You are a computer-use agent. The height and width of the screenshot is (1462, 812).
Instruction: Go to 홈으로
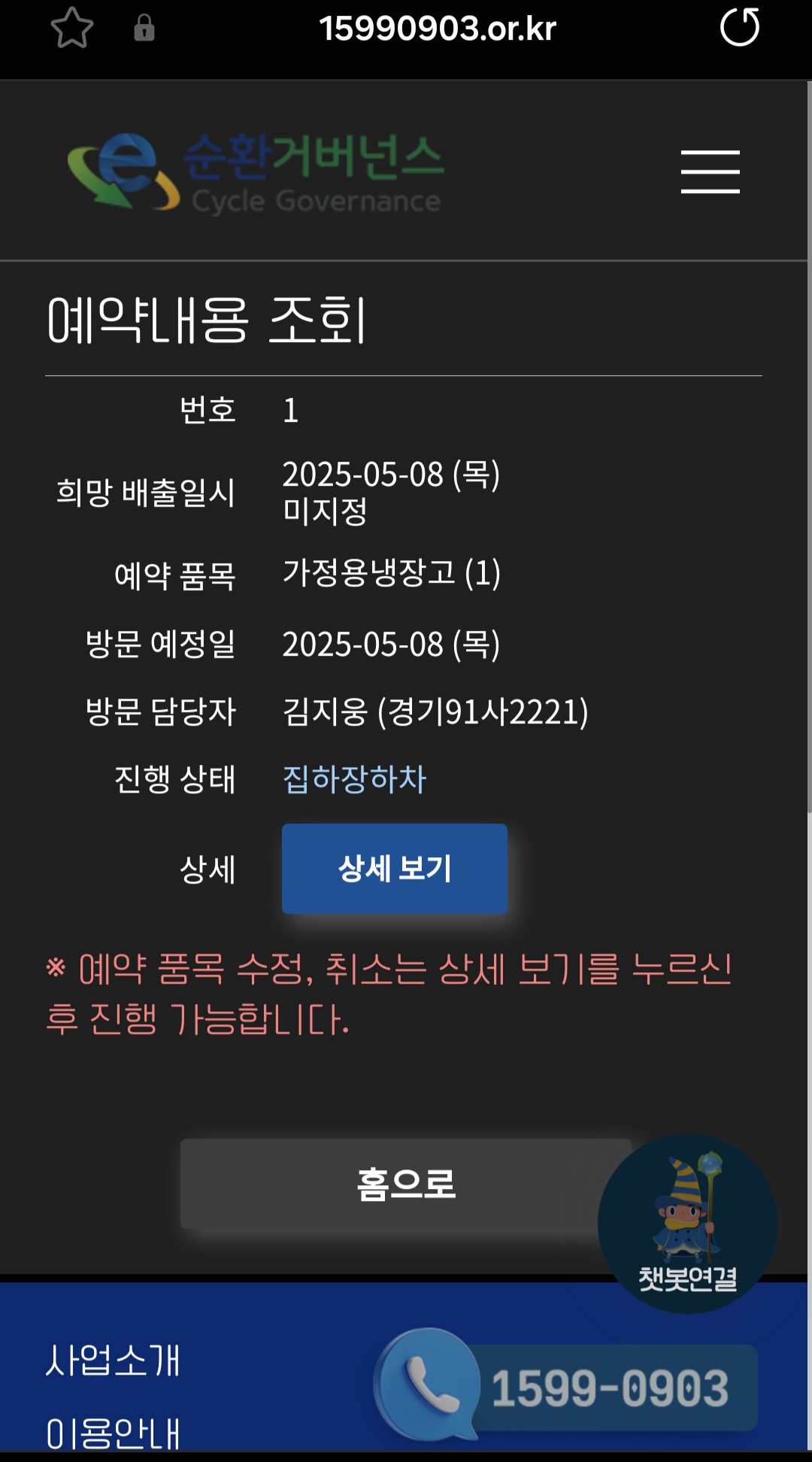[x=406, y=1184]
